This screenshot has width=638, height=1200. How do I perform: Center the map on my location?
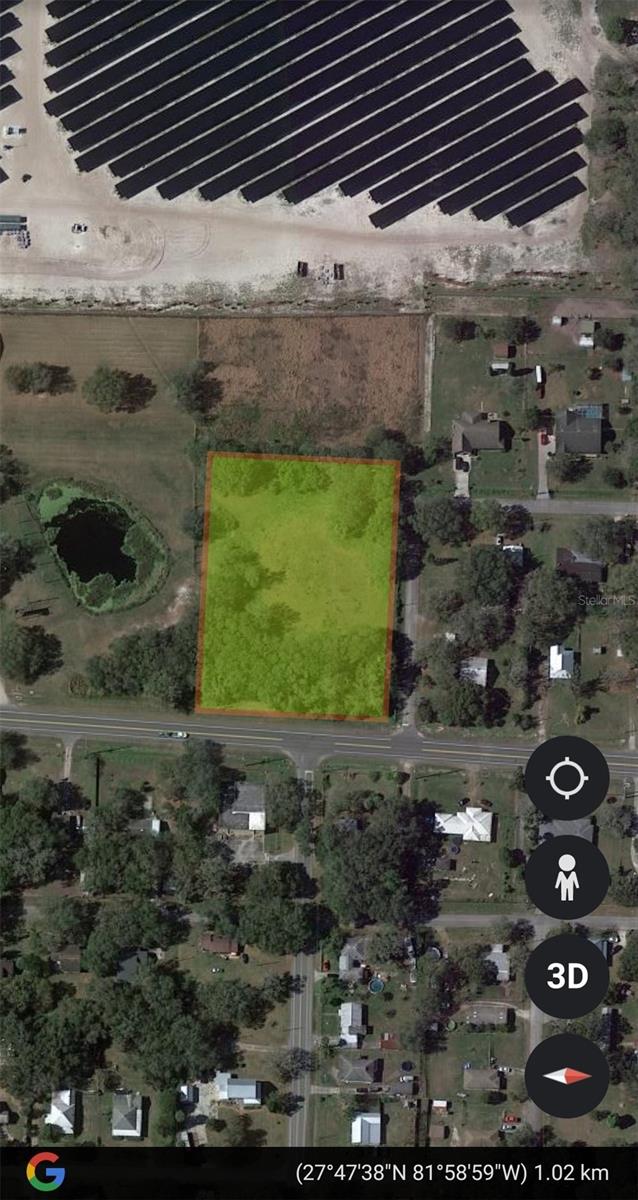coord(567,778)
